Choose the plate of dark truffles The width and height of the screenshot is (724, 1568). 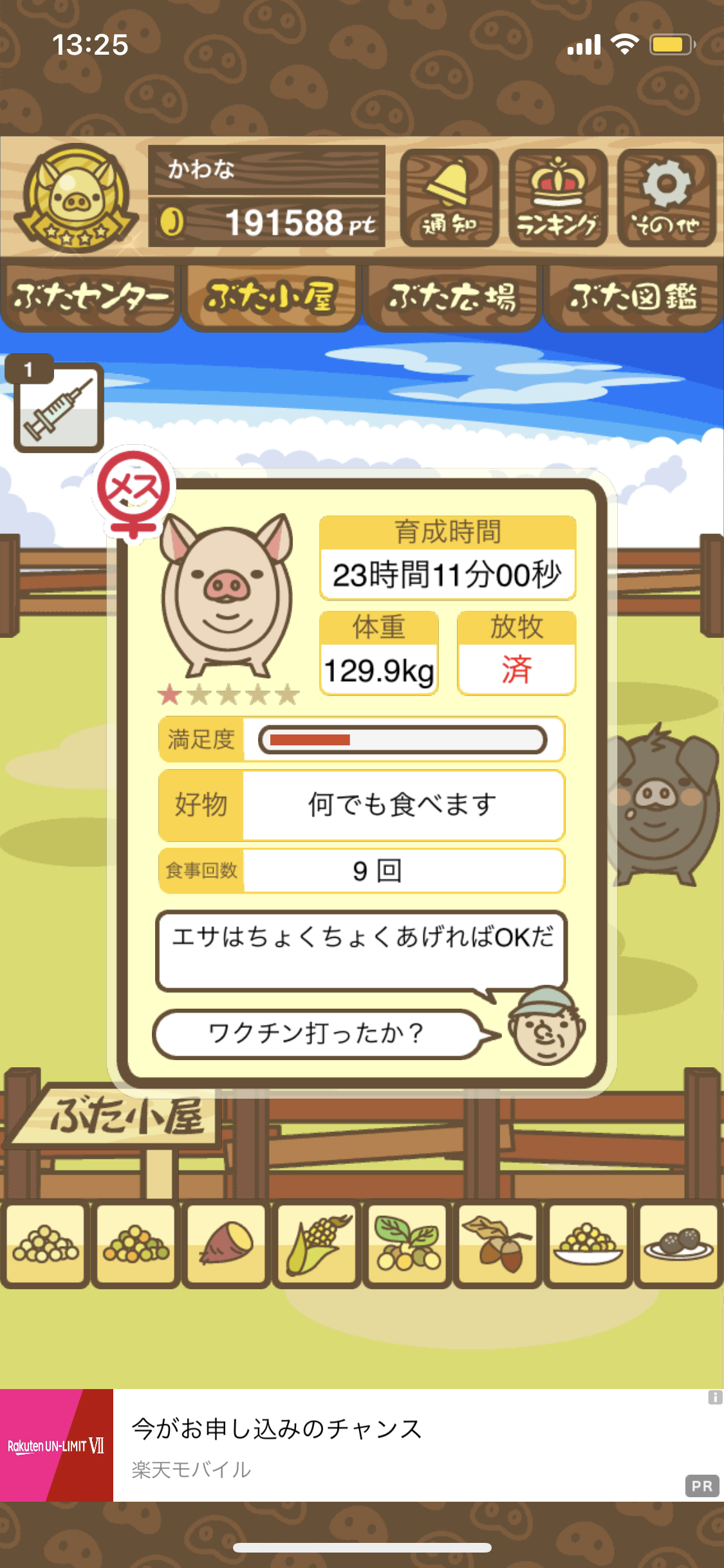(678, 1245)
